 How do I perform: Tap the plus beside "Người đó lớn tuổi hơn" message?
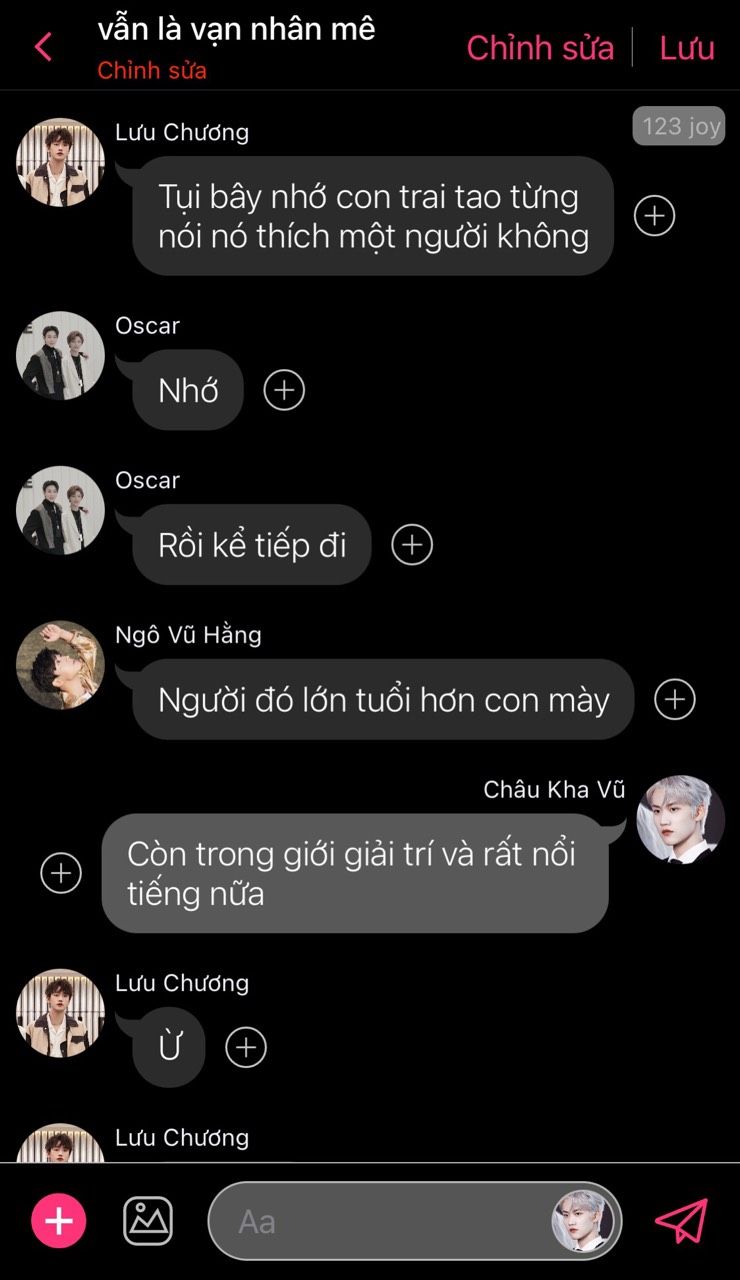675,700
